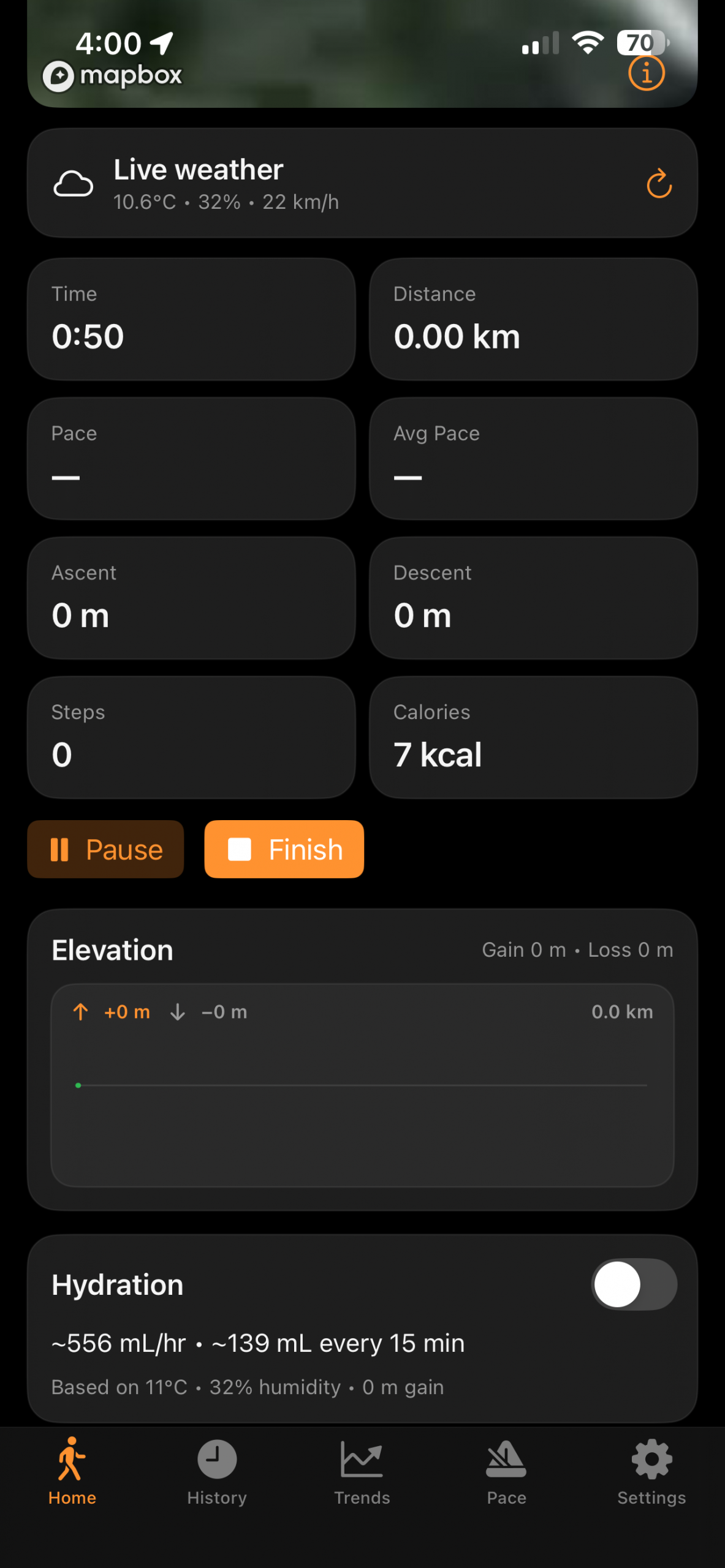Open the Settings tab
The height and width of the screenshot is (1568, 725).
click(651, 1471)
